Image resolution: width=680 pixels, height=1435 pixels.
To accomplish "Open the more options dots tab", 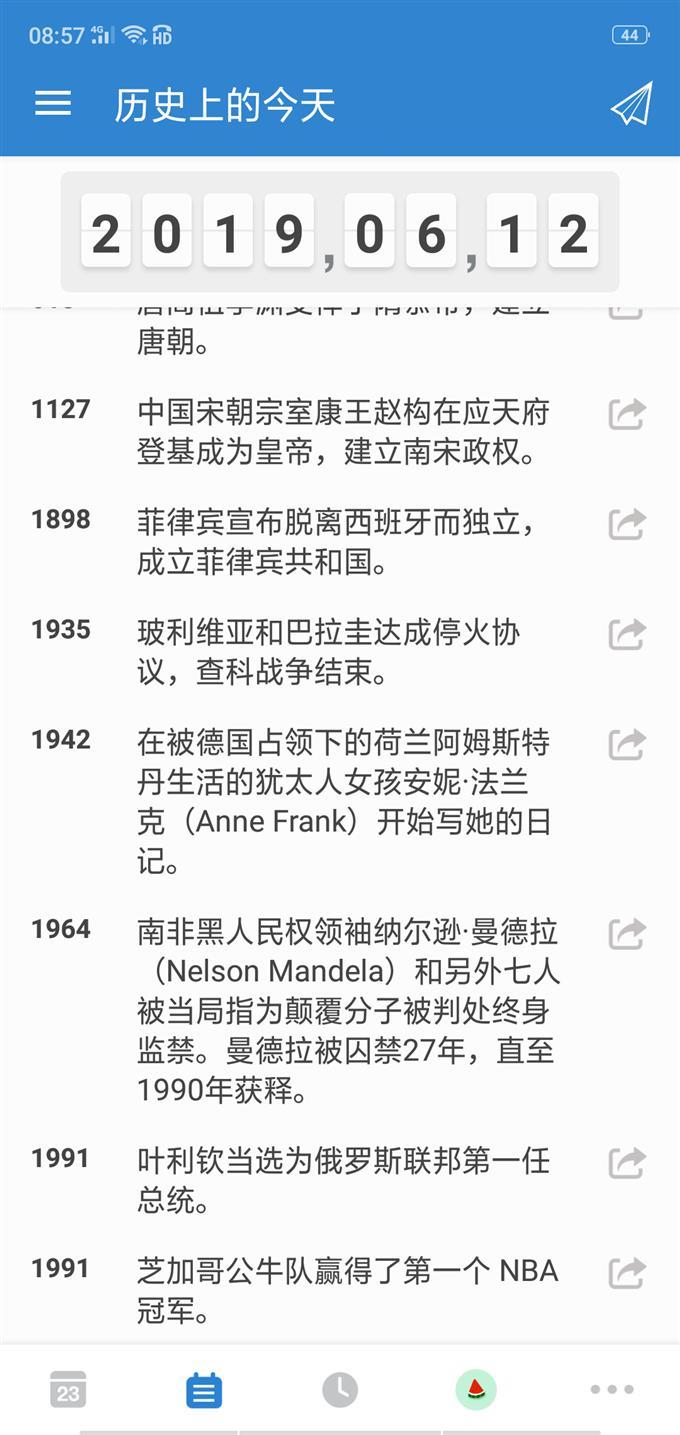I will (612, 1390).
